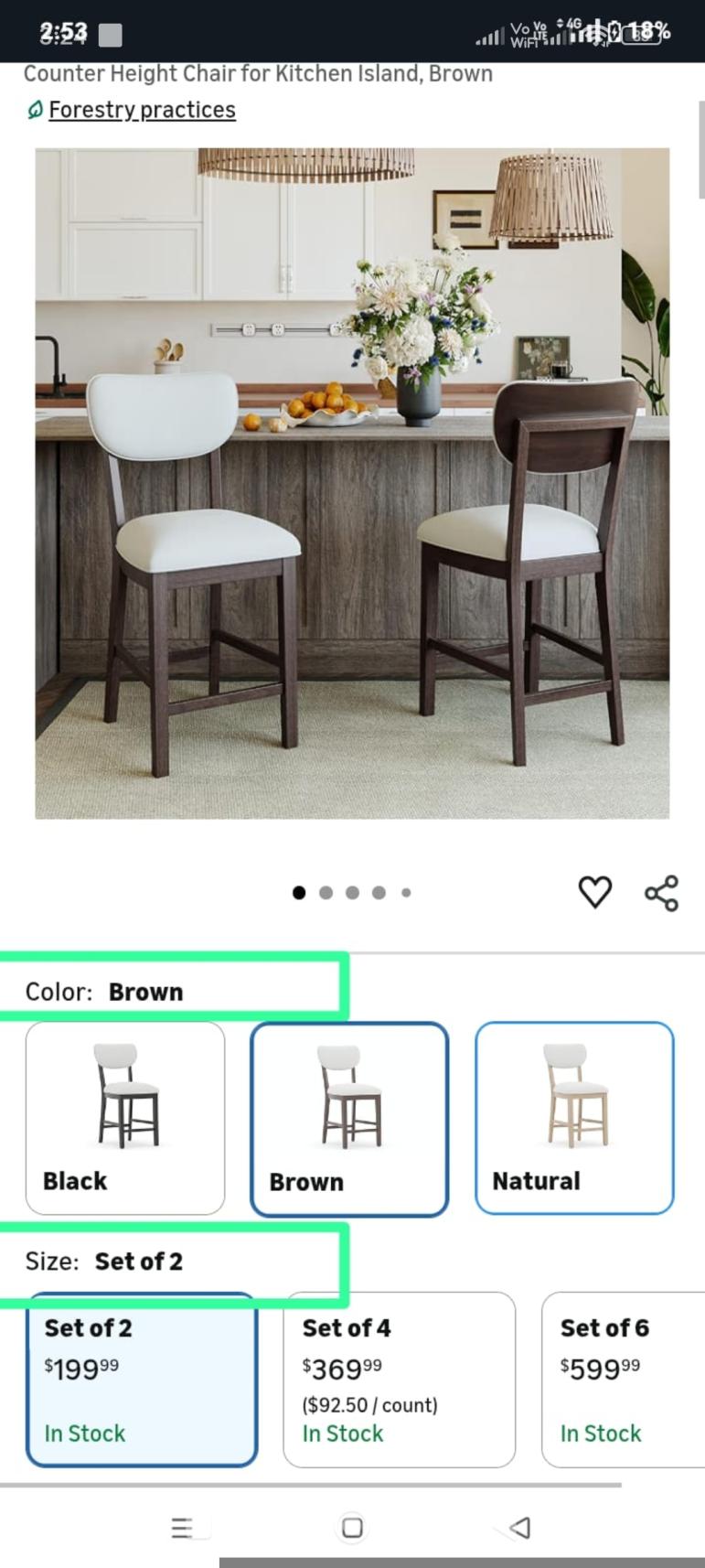Viewport: 705px width, 1568px height.
Task: Go back with the system back button
Action: [519, 1527]
